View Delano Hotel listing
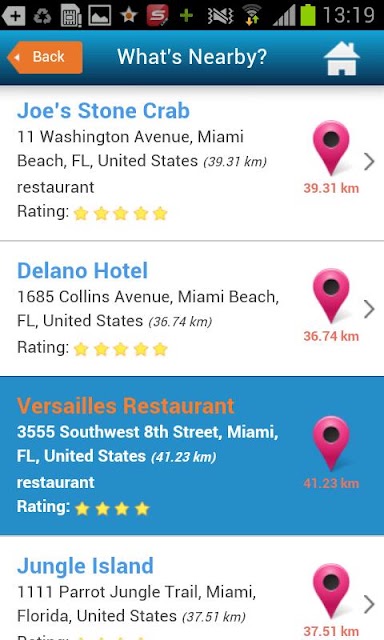 click(192, 309)
